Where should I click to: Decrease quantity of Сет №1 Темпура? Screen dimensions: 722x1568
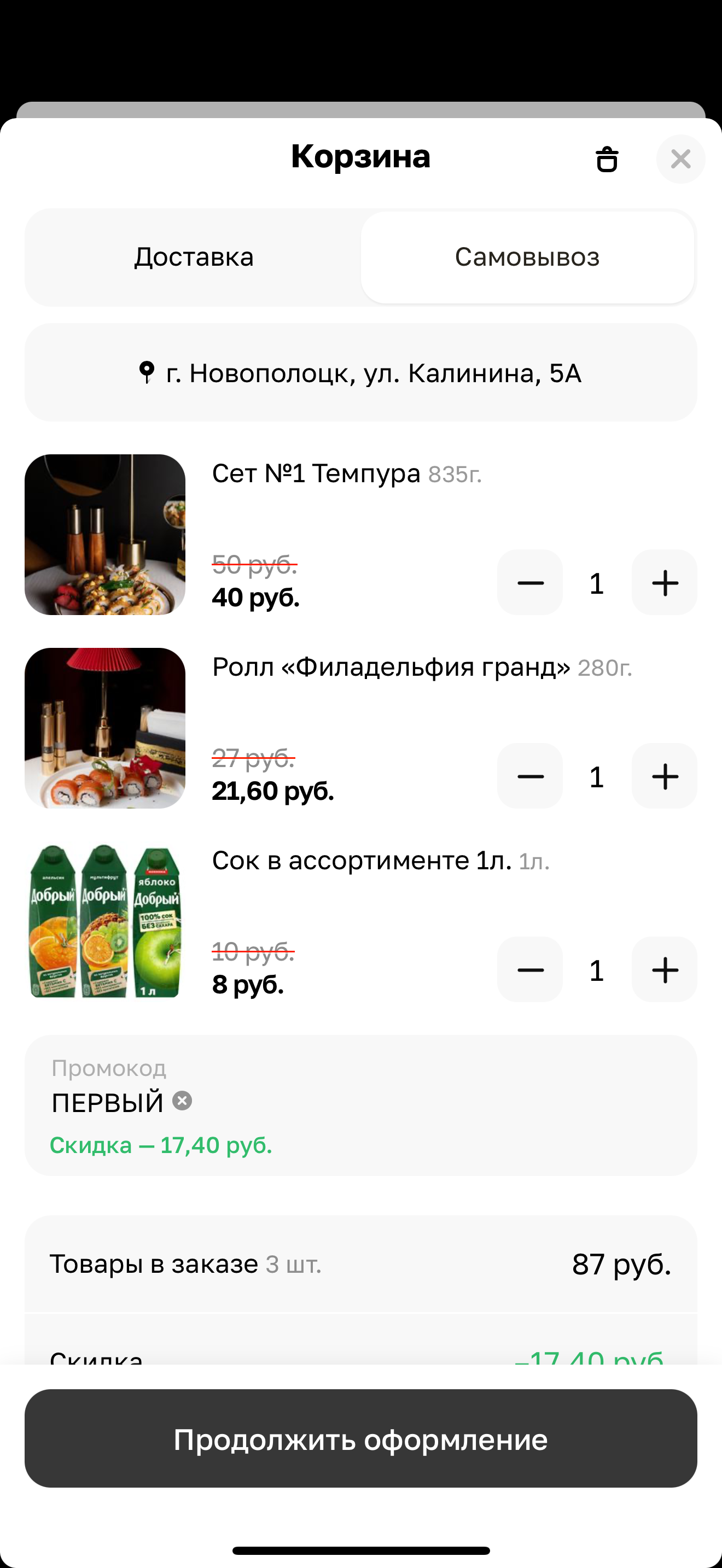(529, 582)
